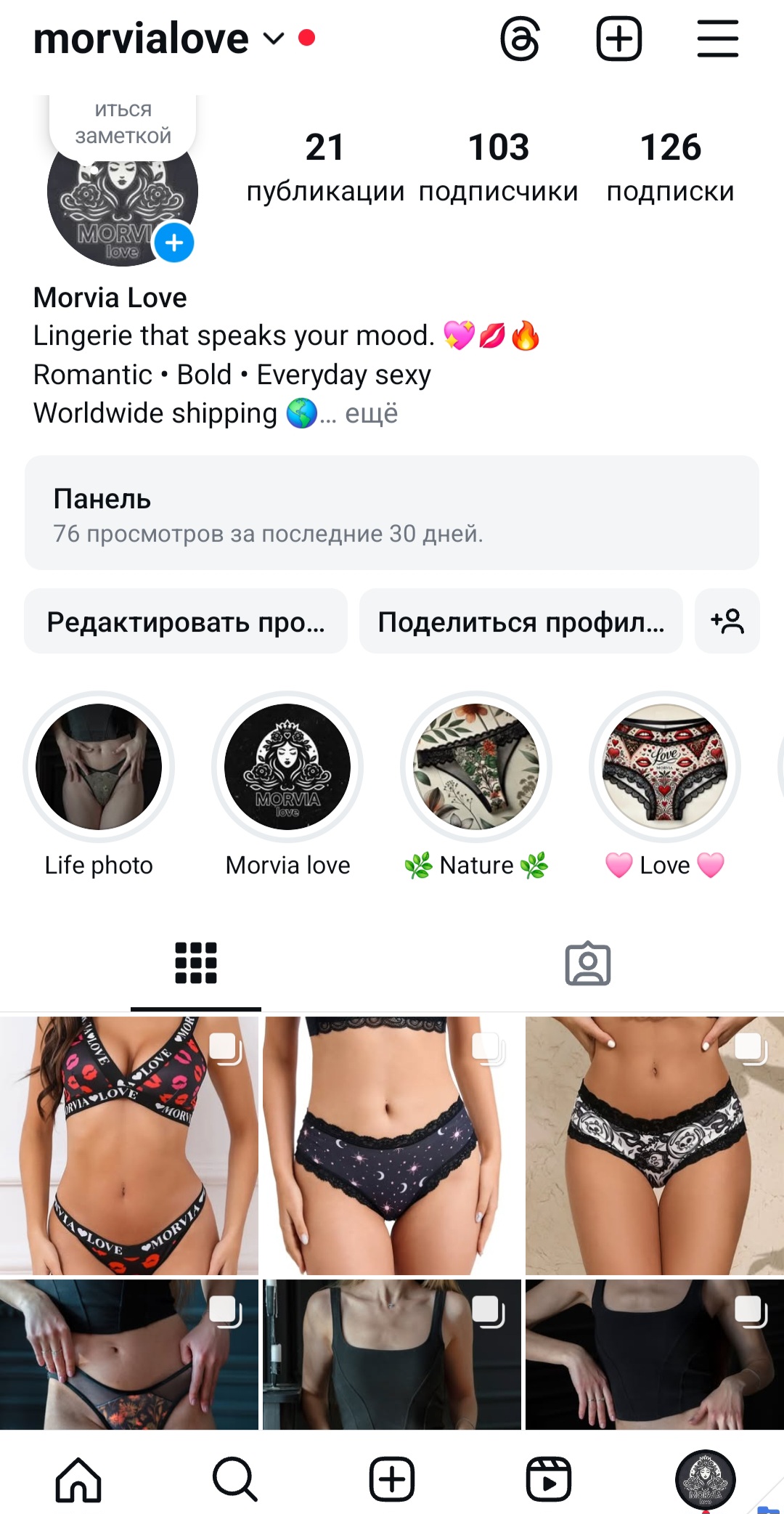Open the discover people icon button
The image size is (784, 1514).
(727, 622)
